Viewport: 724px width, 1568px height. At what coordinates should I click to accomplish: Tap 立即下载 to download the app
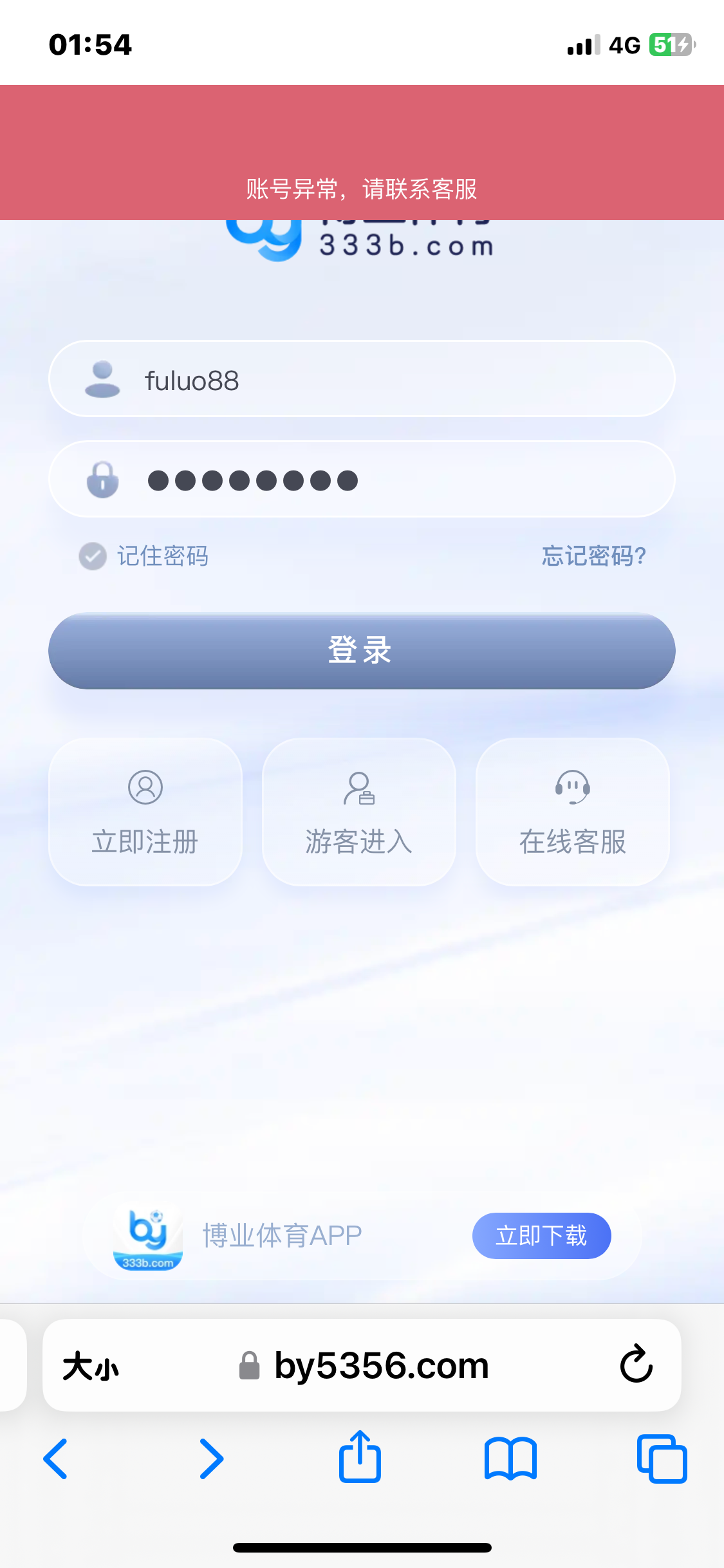[x=541, y=1236]
